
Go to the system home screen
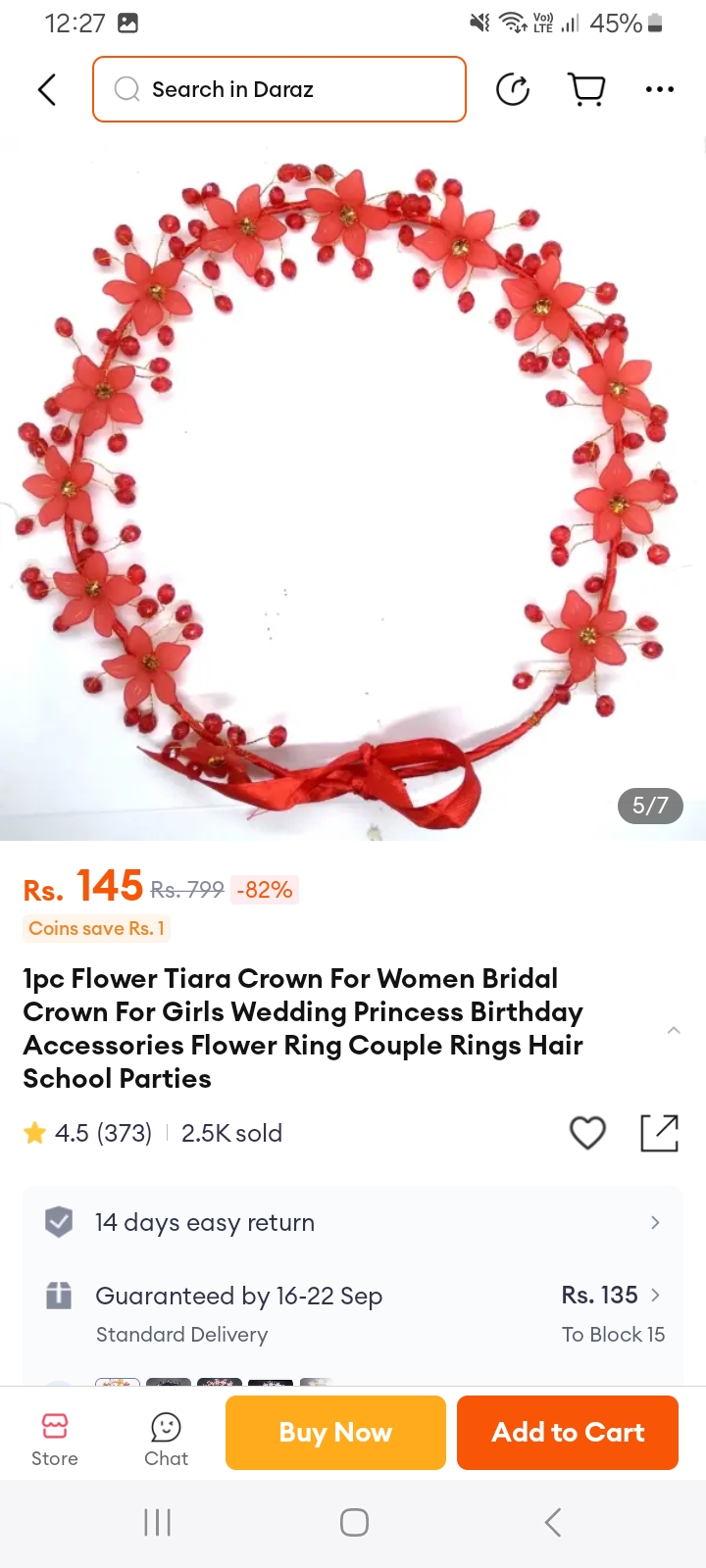click(354, 1522)
